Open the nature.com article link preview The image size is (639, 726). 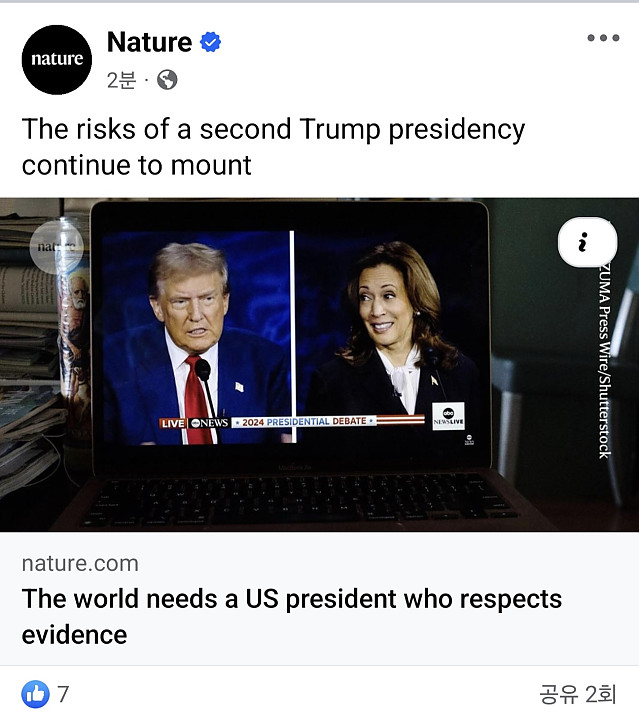click(x=291, y=598)
